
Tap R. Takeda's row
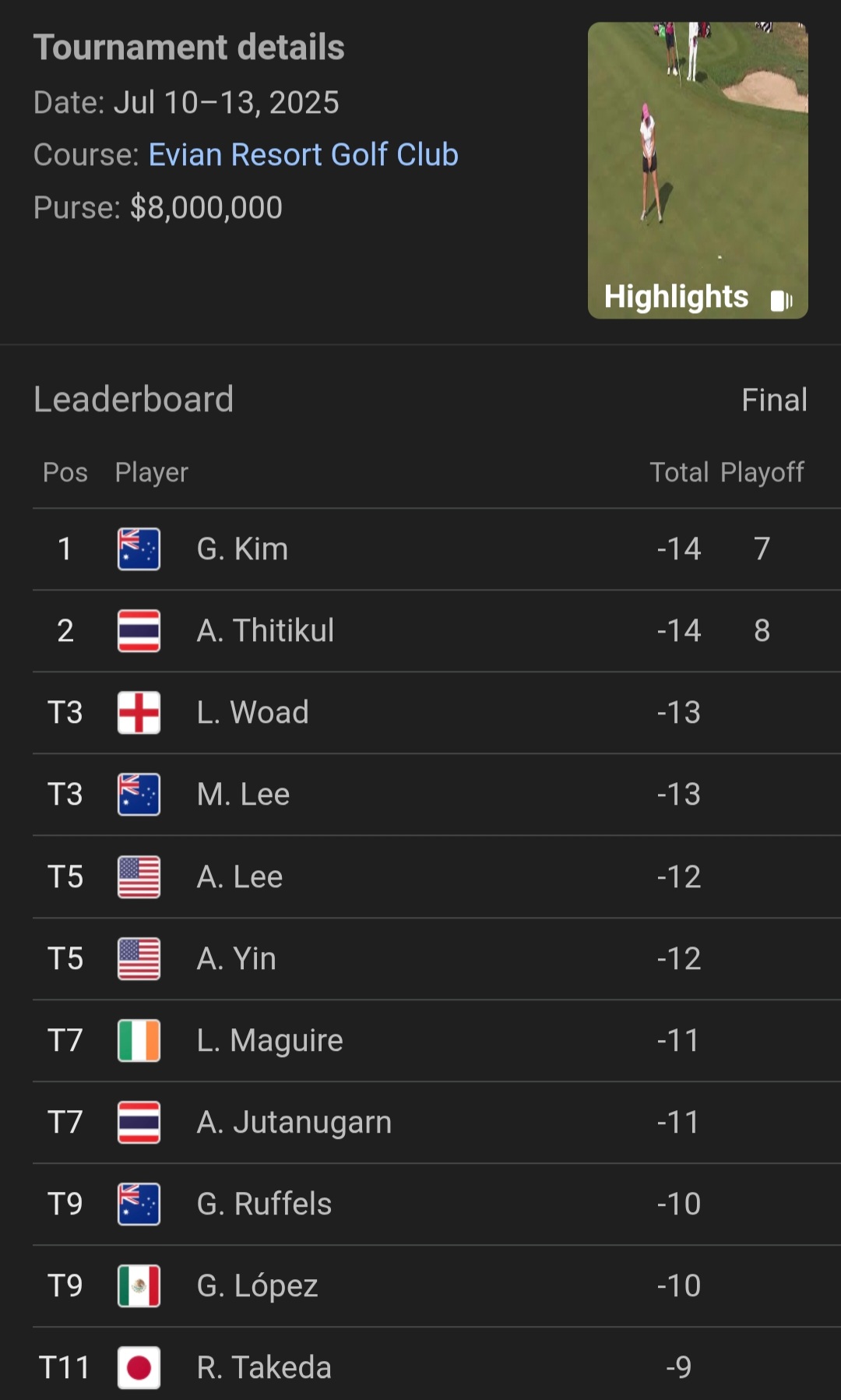pos(437,1364)
